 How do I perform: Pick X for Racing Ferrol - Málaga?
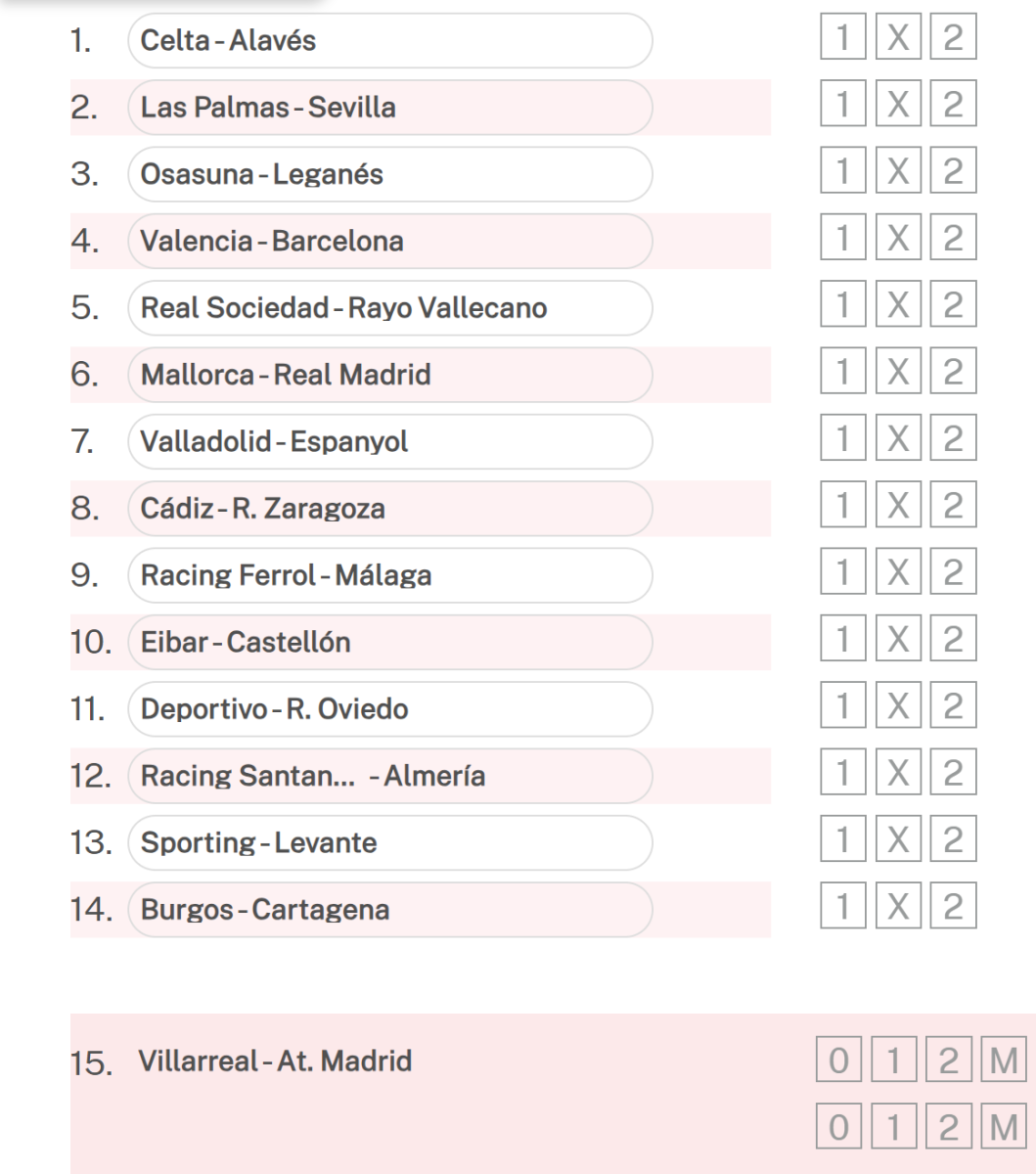pyautogui.click(x=898, y=574)
